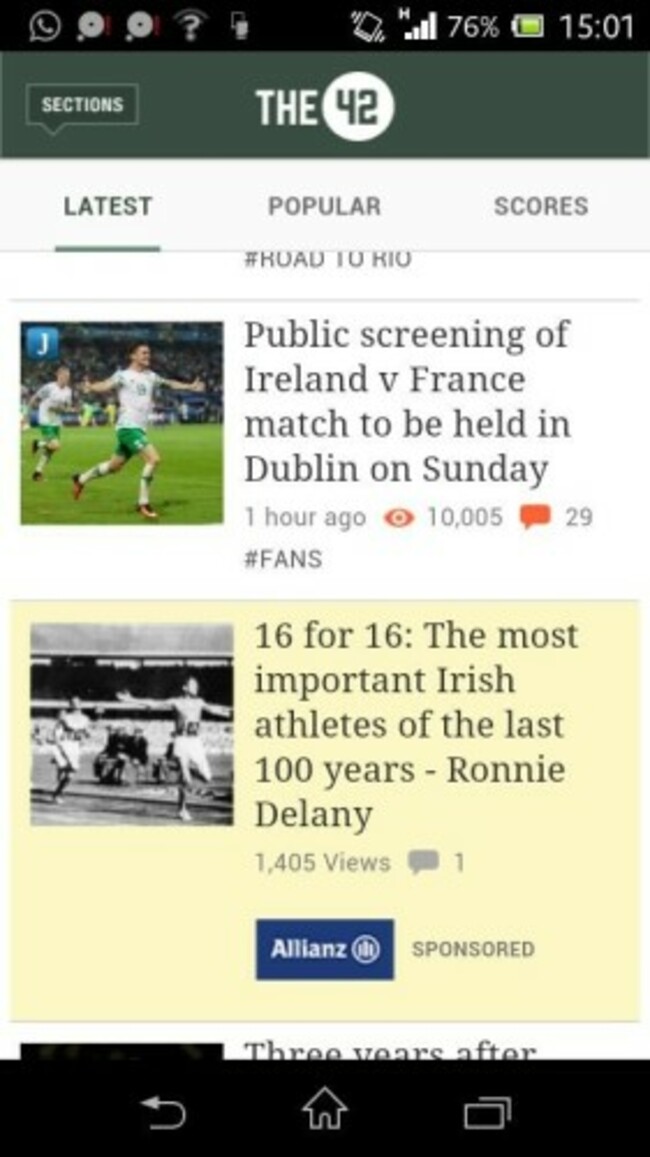This screenshot has width=650, height=1157.
Task: Open the Ireland v France public screening article
Action: click(x=406, y=402)
